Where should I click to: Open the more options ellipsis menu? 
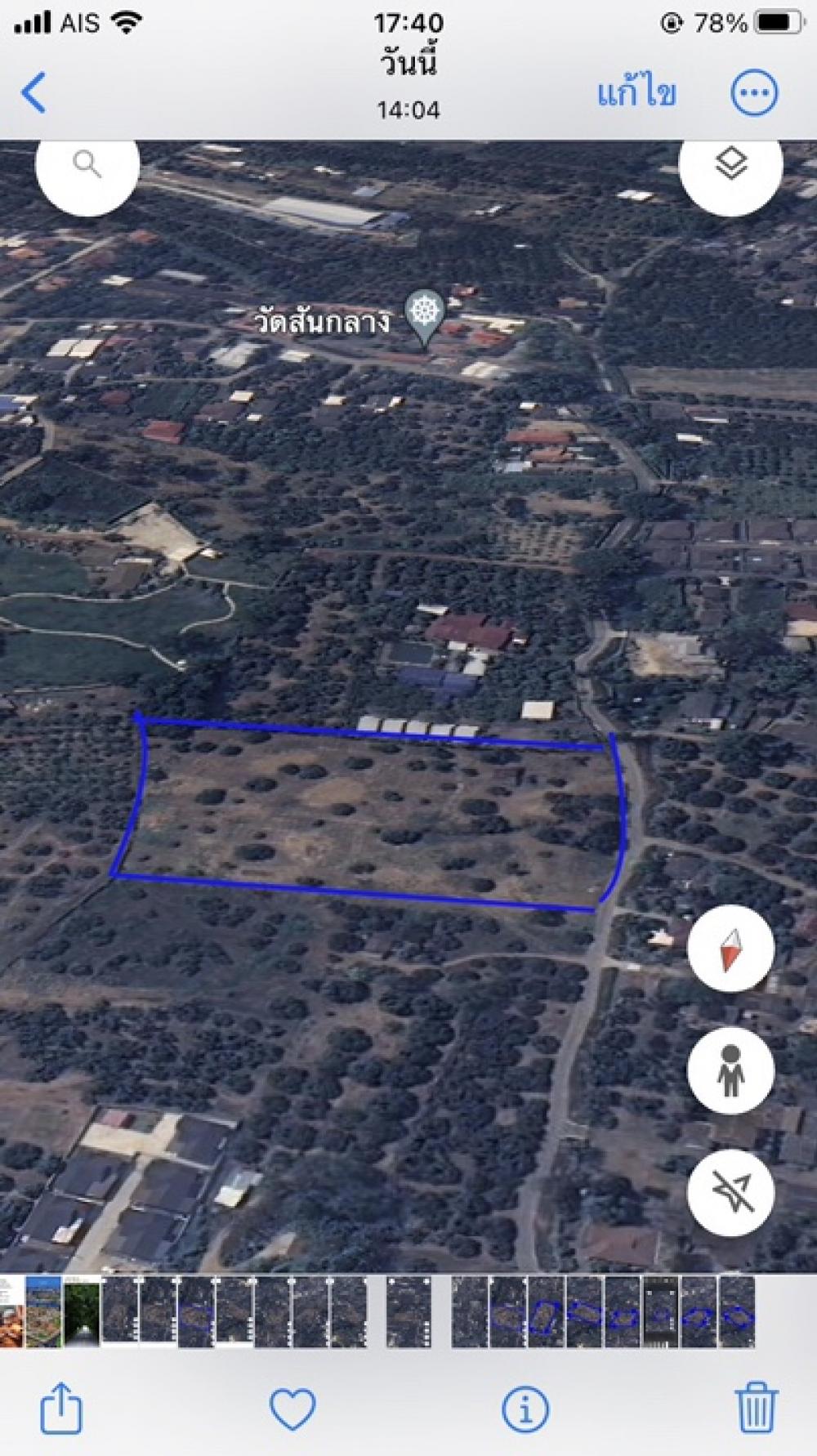pyautogui.click(x=753, y=92)
